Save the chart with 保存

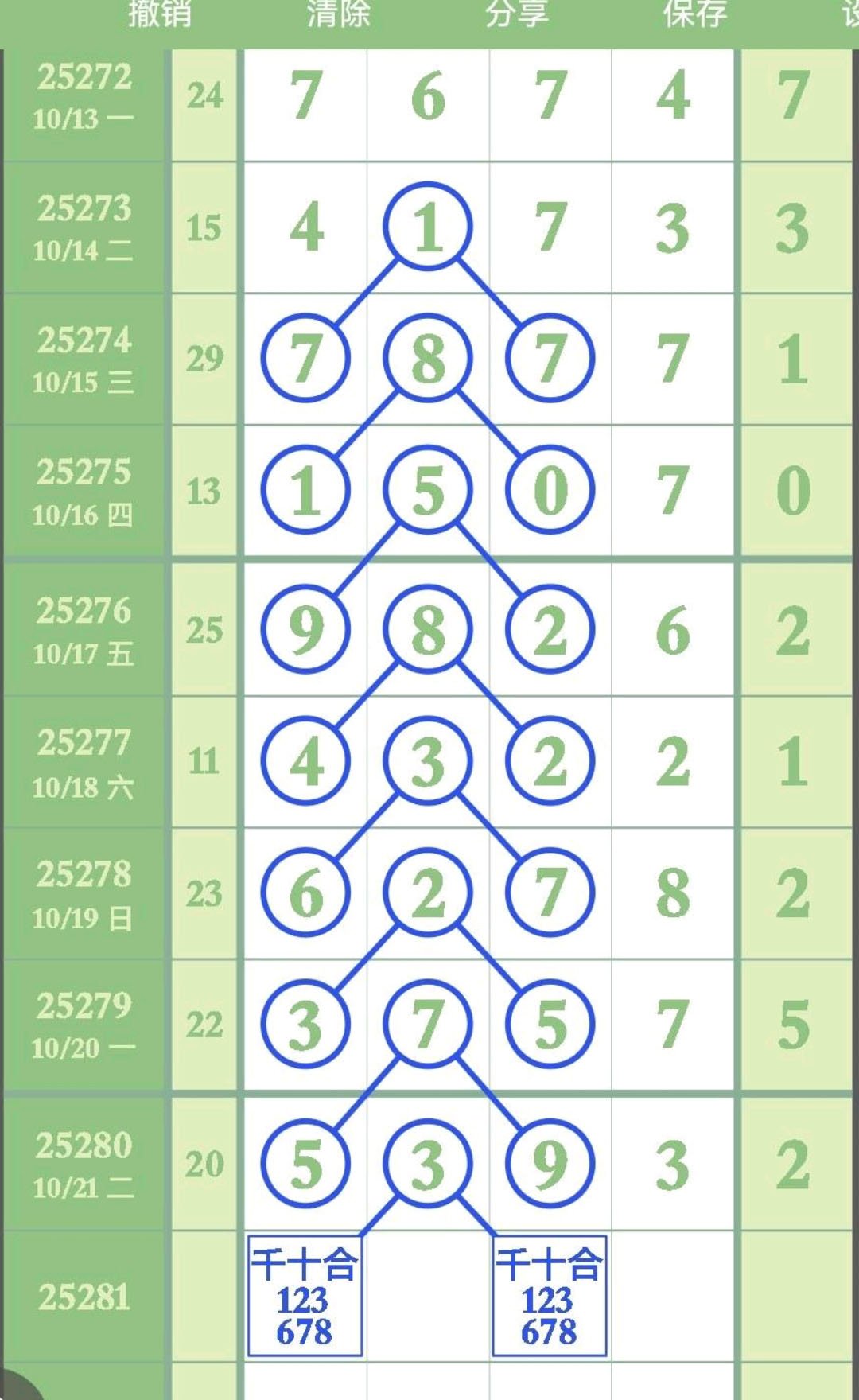[x=695, y=14]
